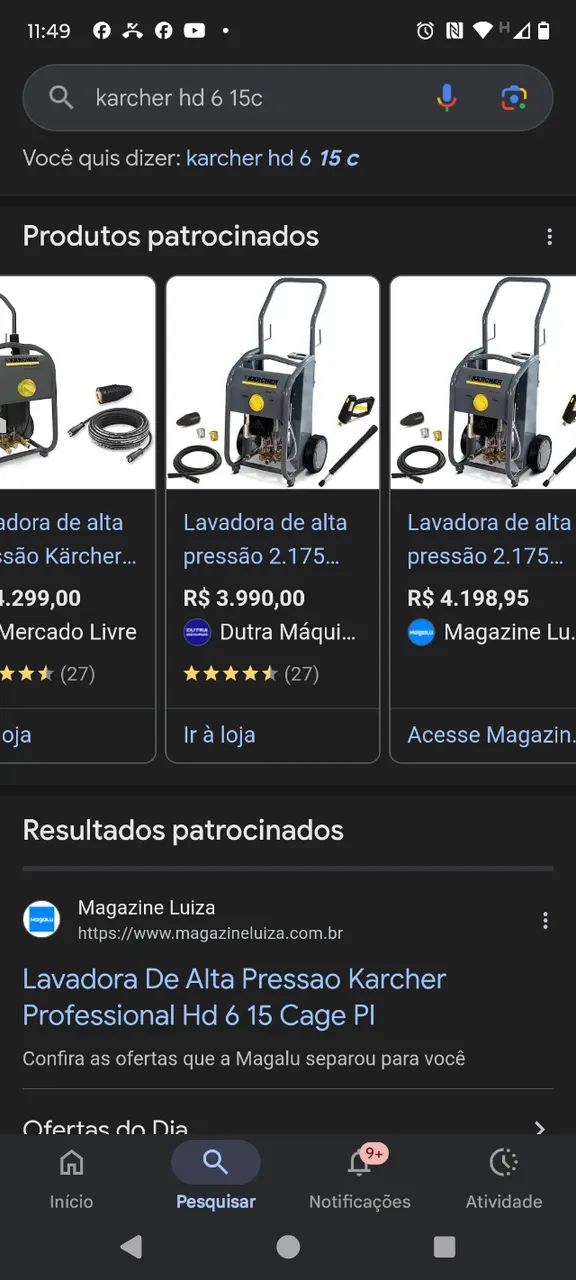
Task: Switch to the Pesquisar tab
Action: pos(216,1178)
